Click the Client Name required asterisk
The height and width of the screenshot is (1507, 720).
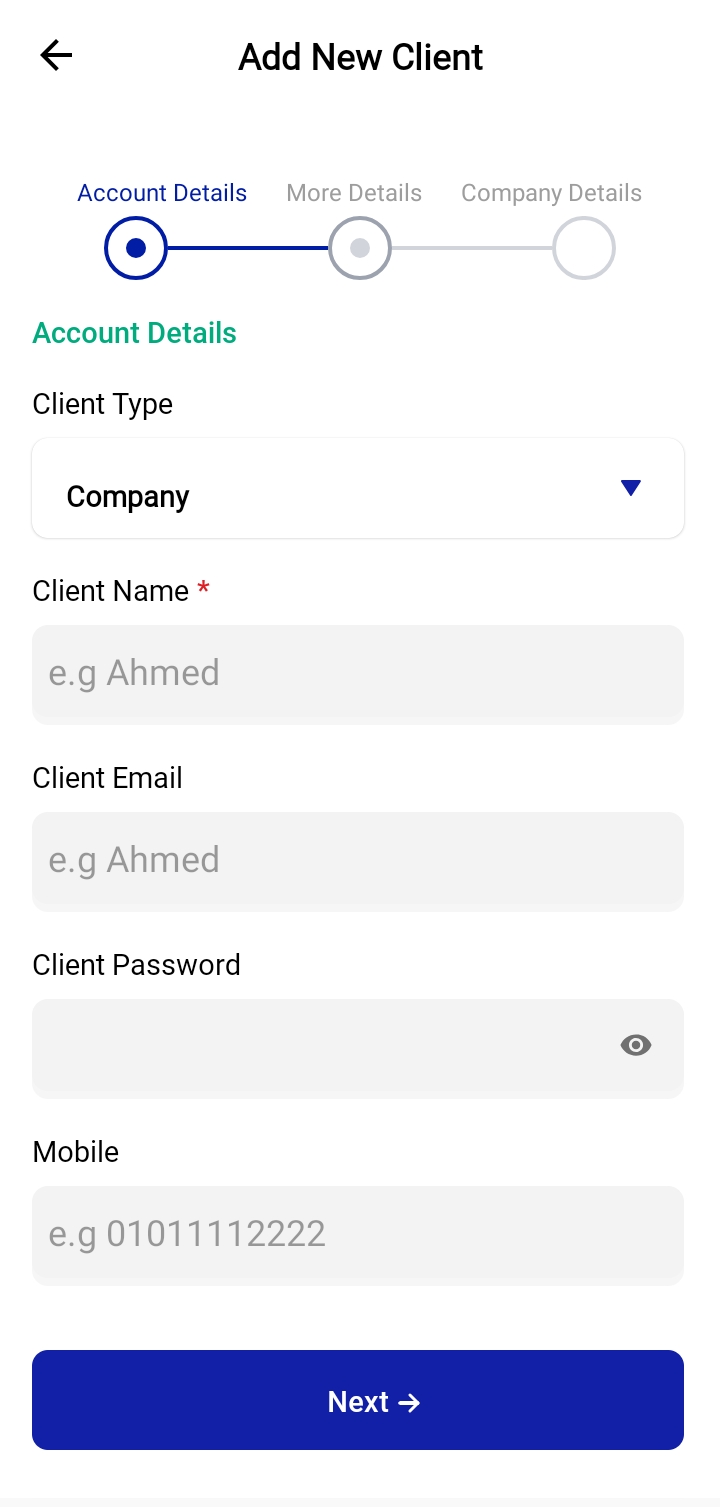coord(203,590)
